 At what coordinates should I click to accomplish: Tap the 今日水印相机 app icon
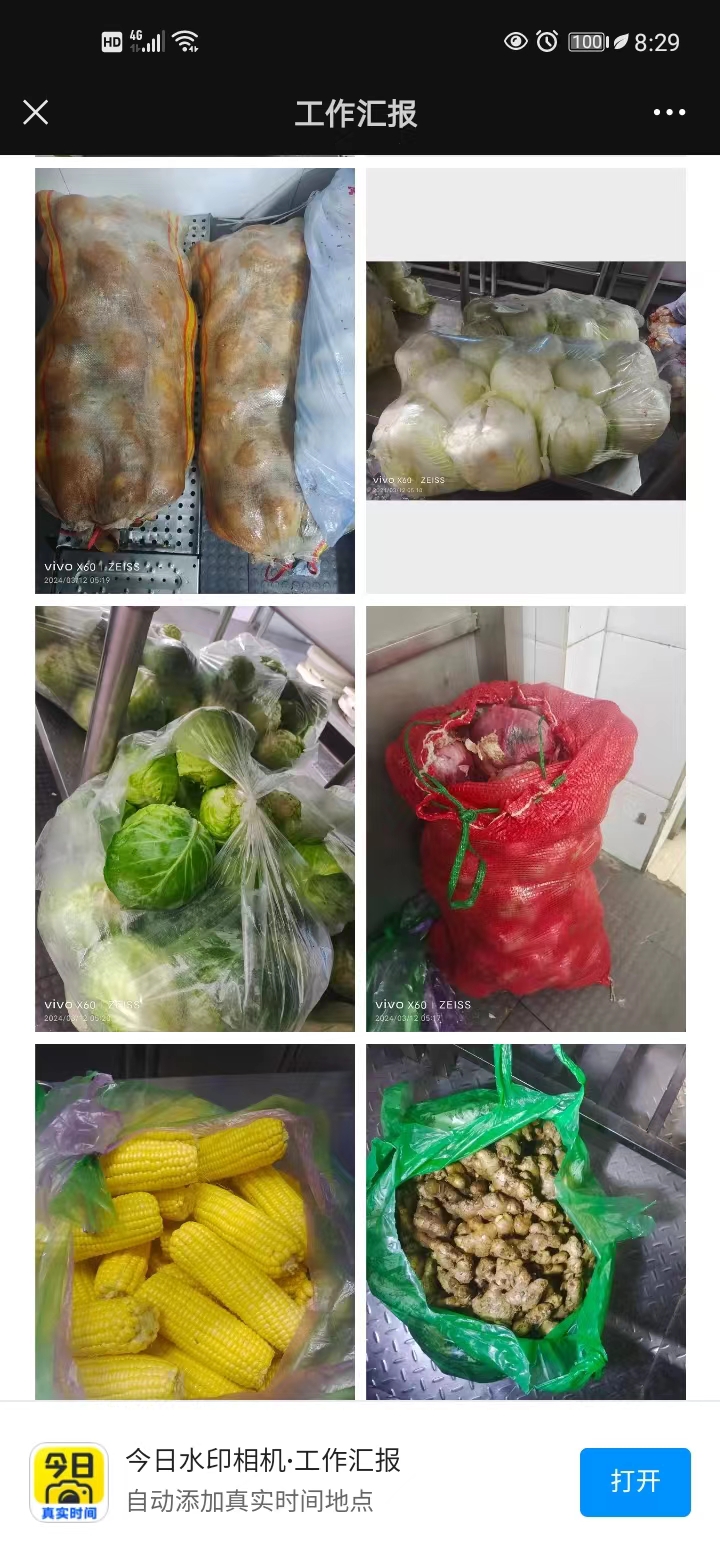tap(69, 1482)
